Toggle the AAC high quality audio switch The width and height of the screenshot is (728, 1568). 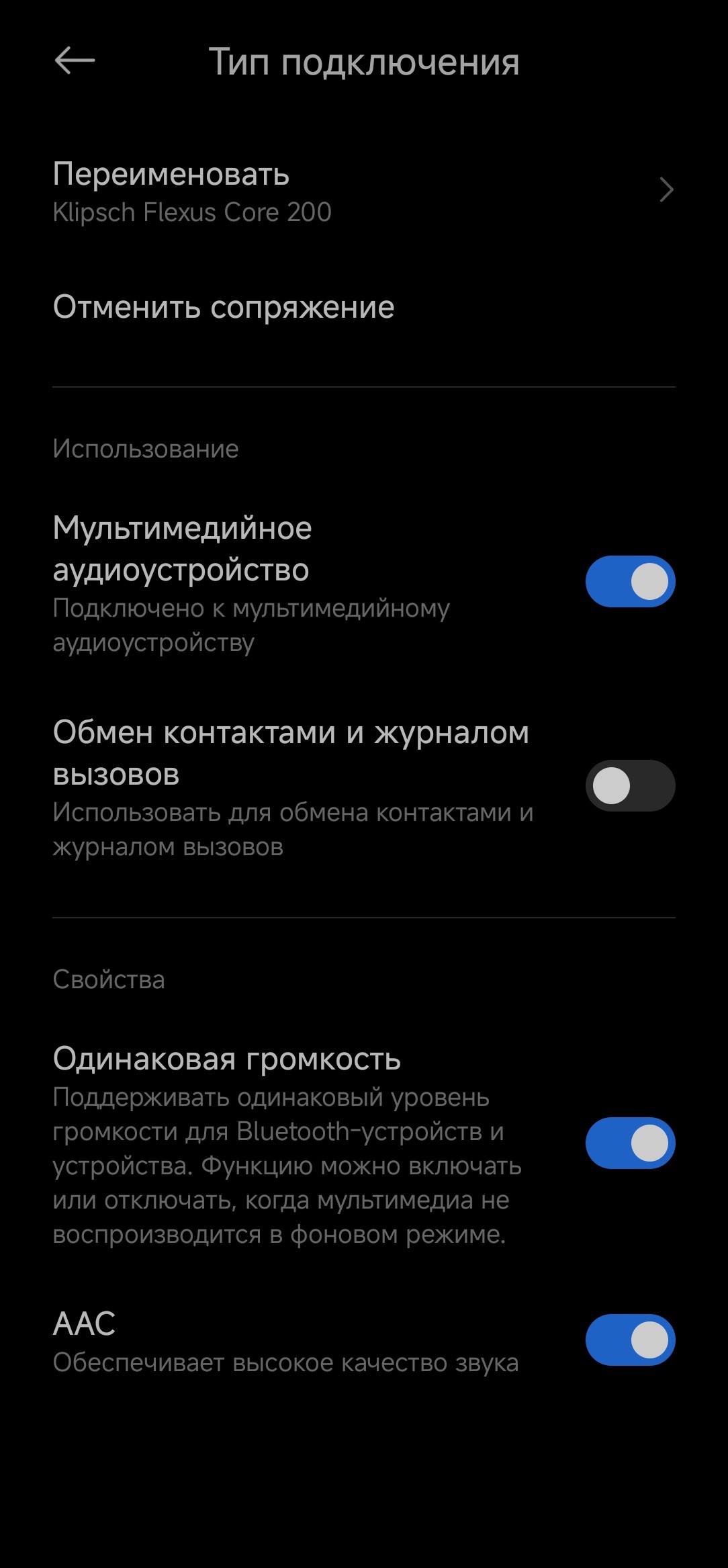629,1340
